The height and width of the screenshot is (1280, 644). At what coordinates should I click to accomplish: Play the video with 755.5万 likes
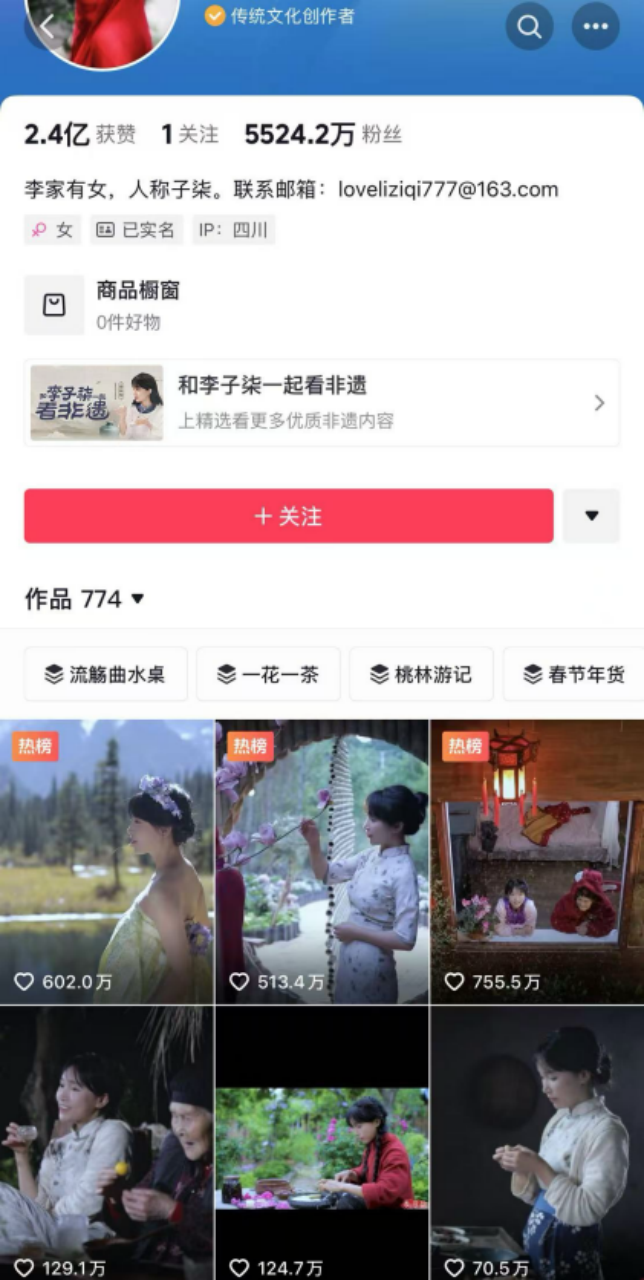point(537,860)
